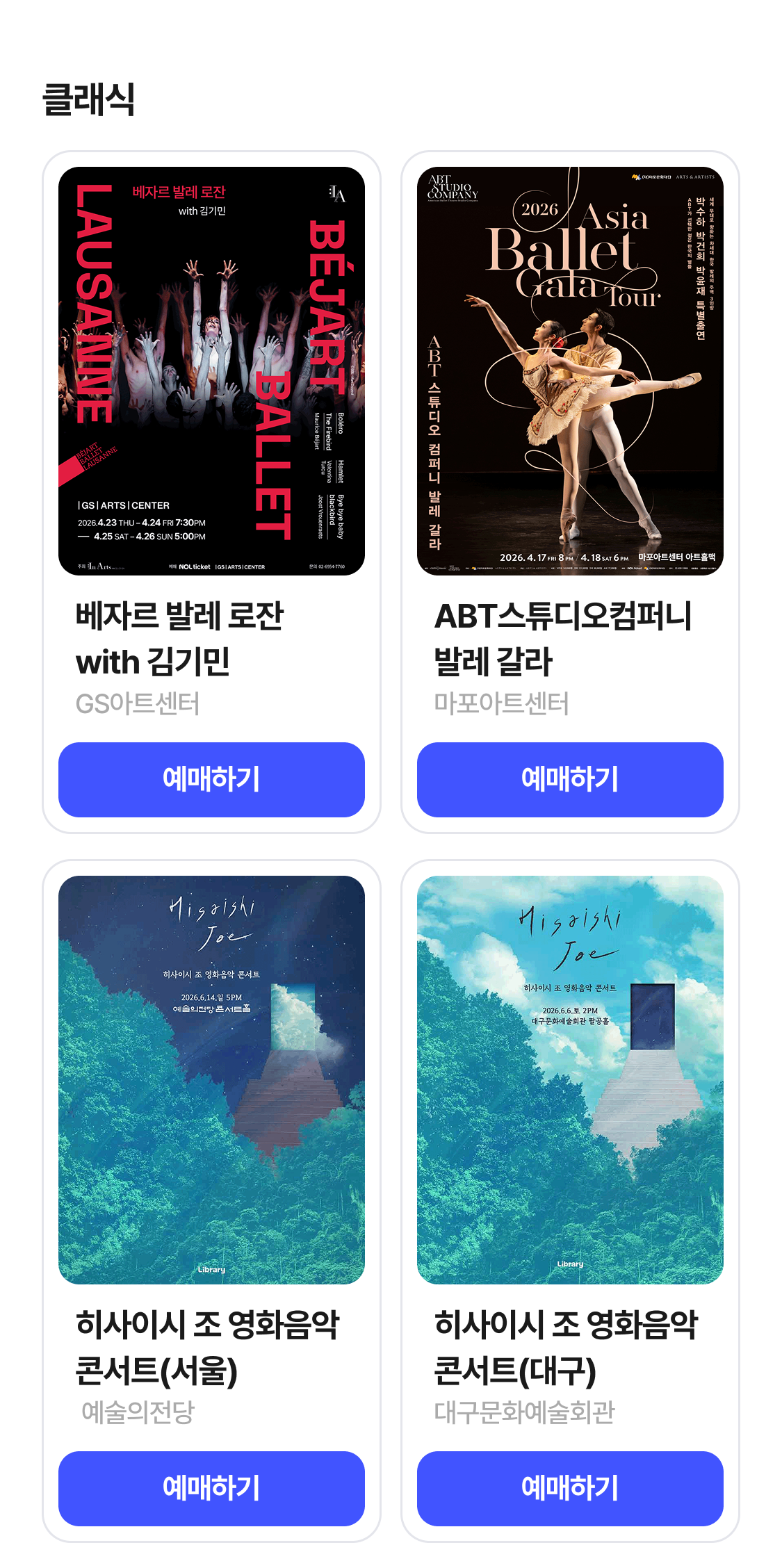782x1568 pixels.
Task: View the Hisaishi Joe Seoul concert poster
Action: pos(211,1079)
